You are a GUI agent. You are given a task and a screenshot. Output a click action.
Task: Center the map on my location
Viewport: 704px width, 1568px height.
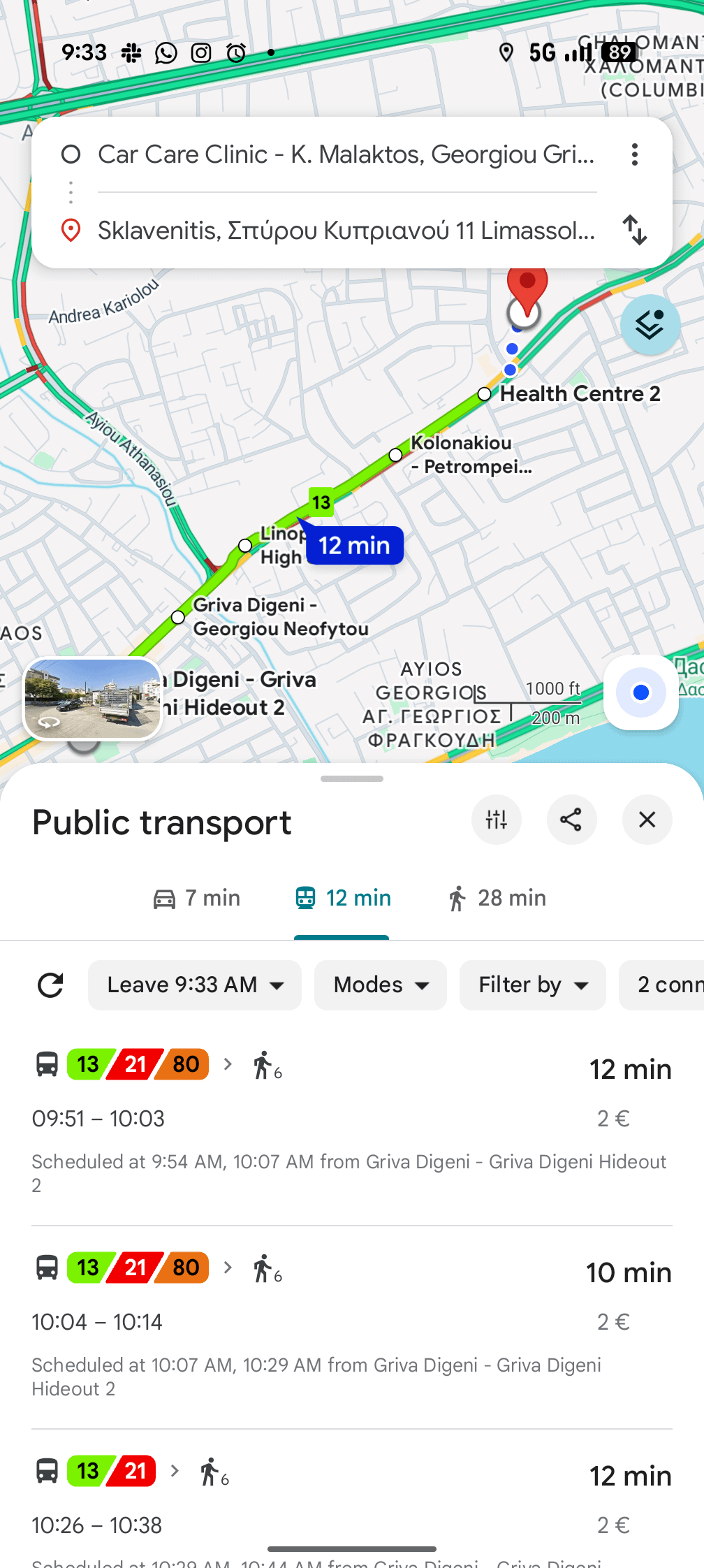pos(640,692)
